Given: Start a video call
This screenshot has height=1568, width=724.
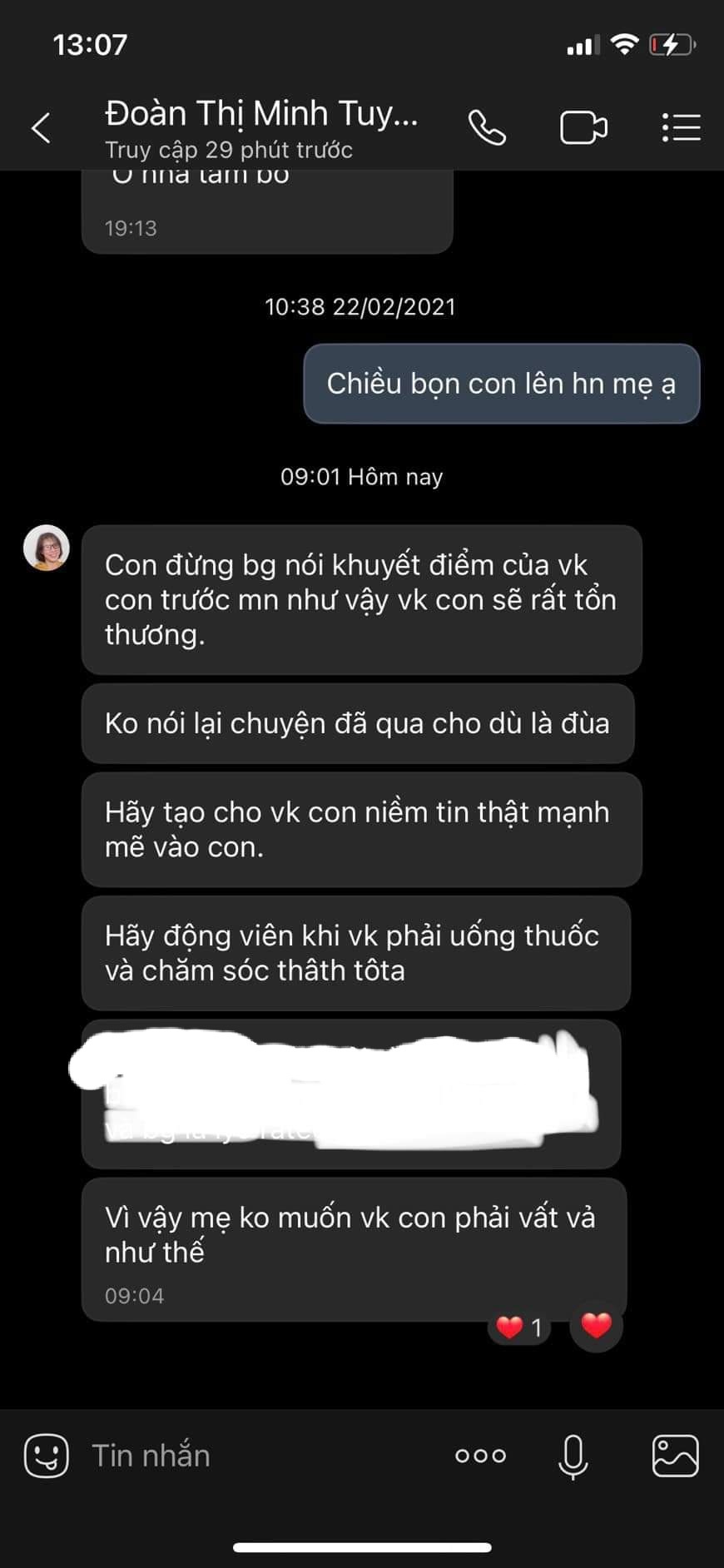Looking at the screenshot, I should [x=583, y=128].
